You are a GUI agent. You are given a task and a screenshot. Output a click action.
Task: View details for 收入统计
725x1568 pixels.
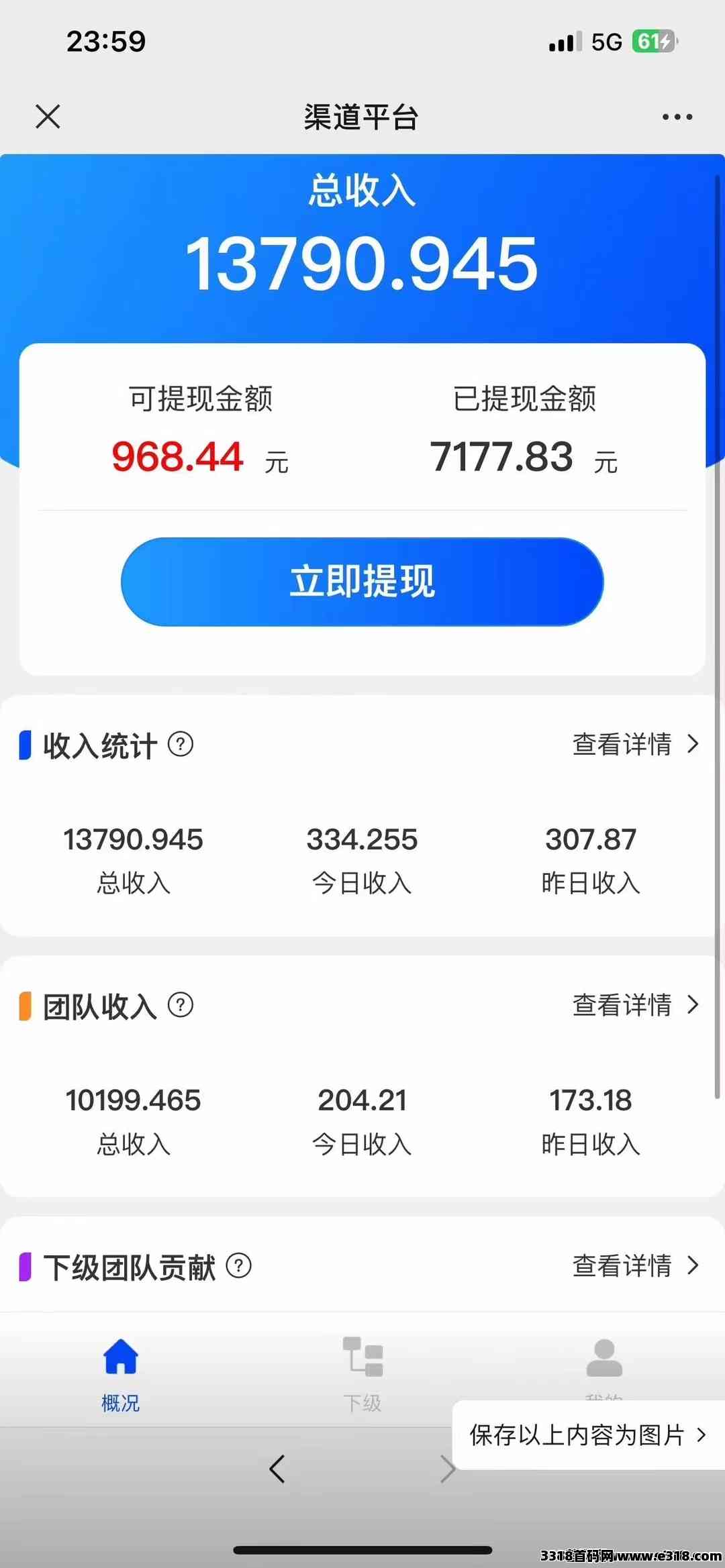pos(635,744)
